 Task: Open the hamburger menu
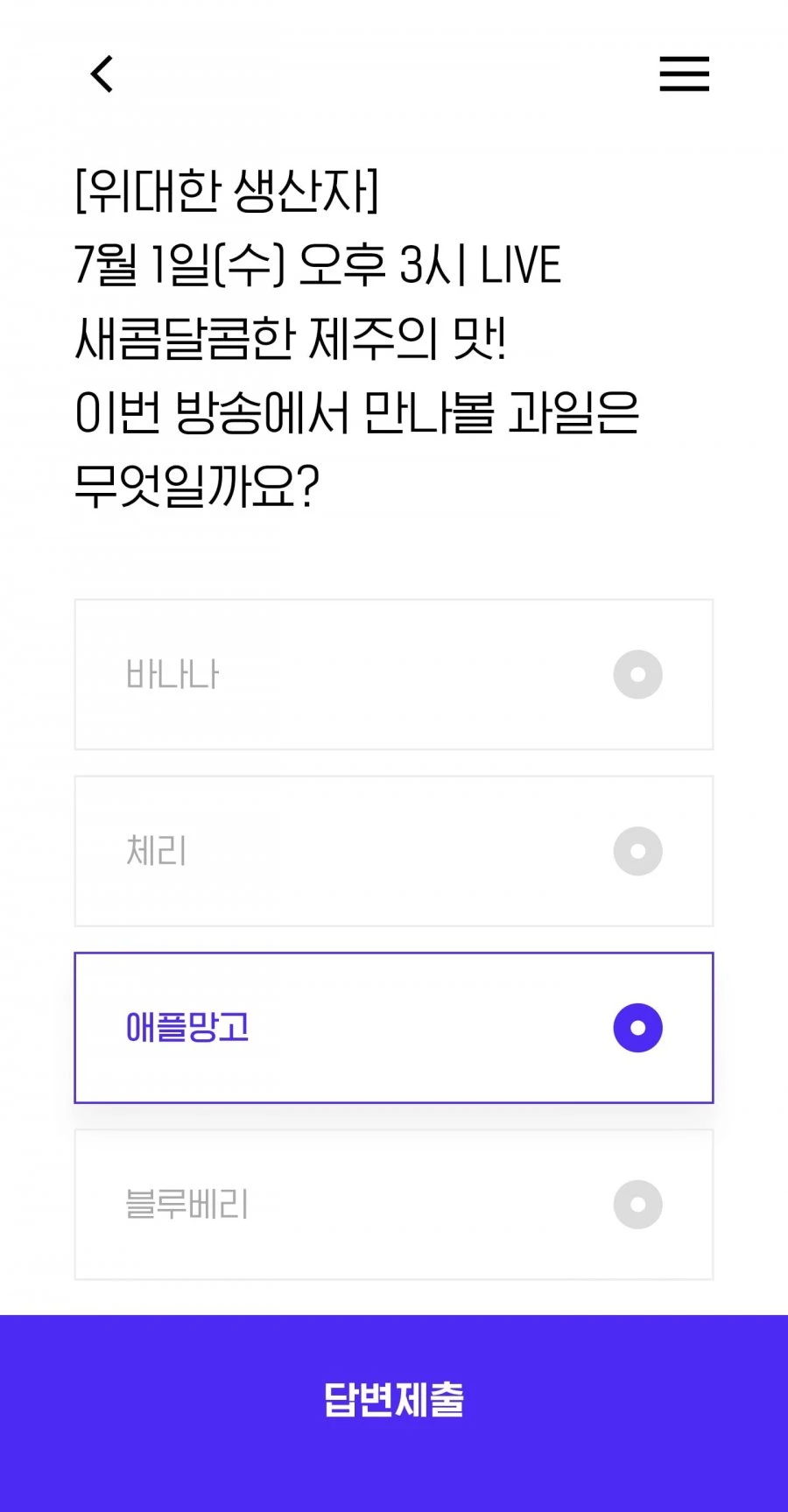(x=684, y=74)
